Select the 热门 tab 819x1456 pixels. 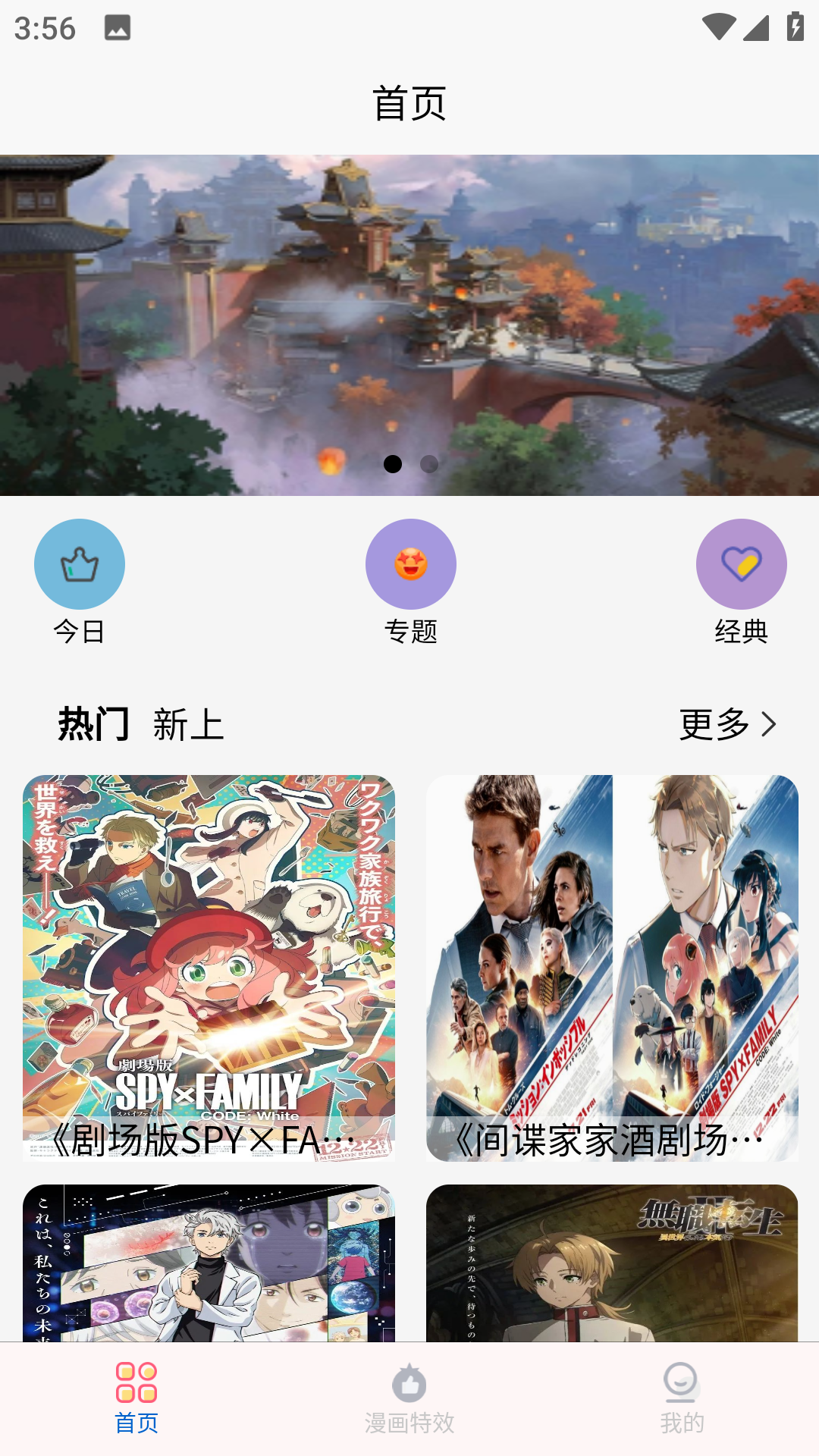pos(93,724)
